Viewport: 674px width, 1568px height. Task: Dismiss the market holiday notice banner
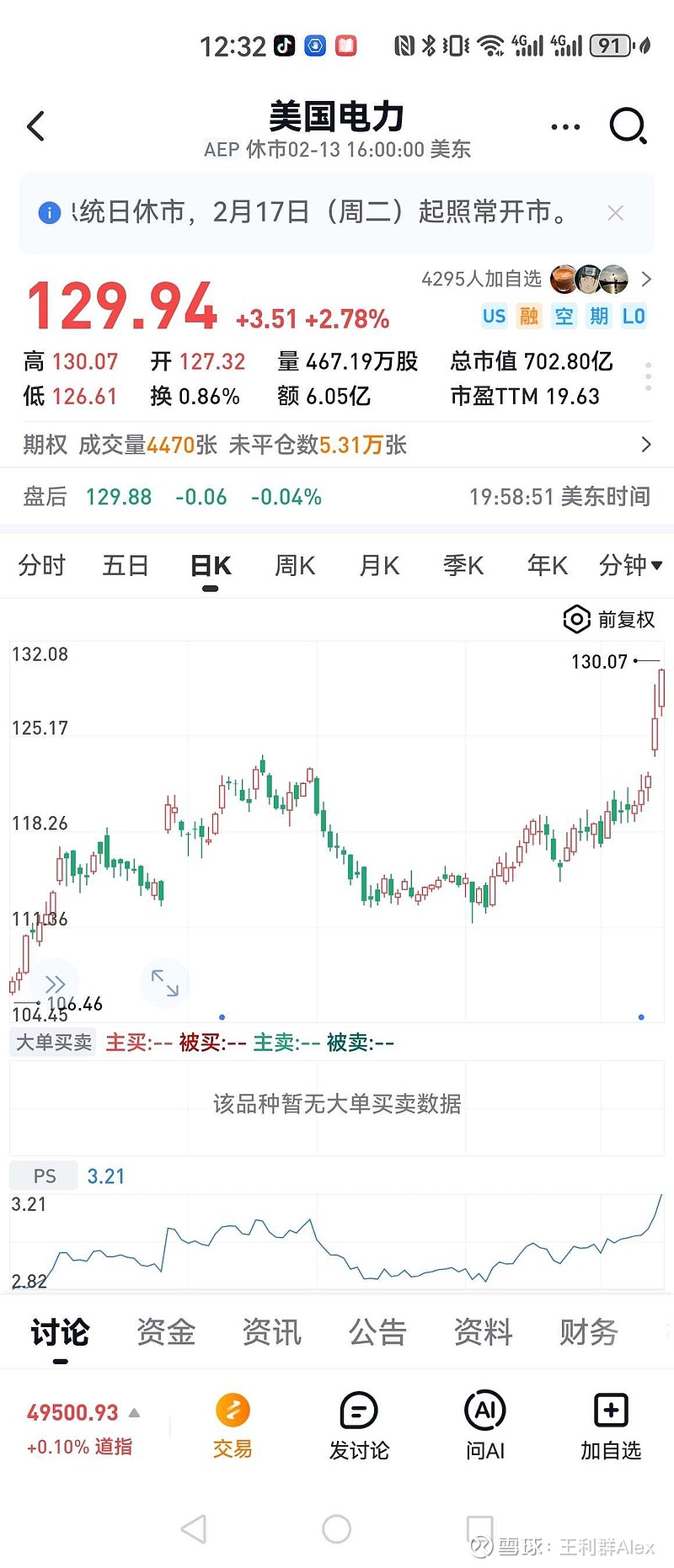(616, 212)
